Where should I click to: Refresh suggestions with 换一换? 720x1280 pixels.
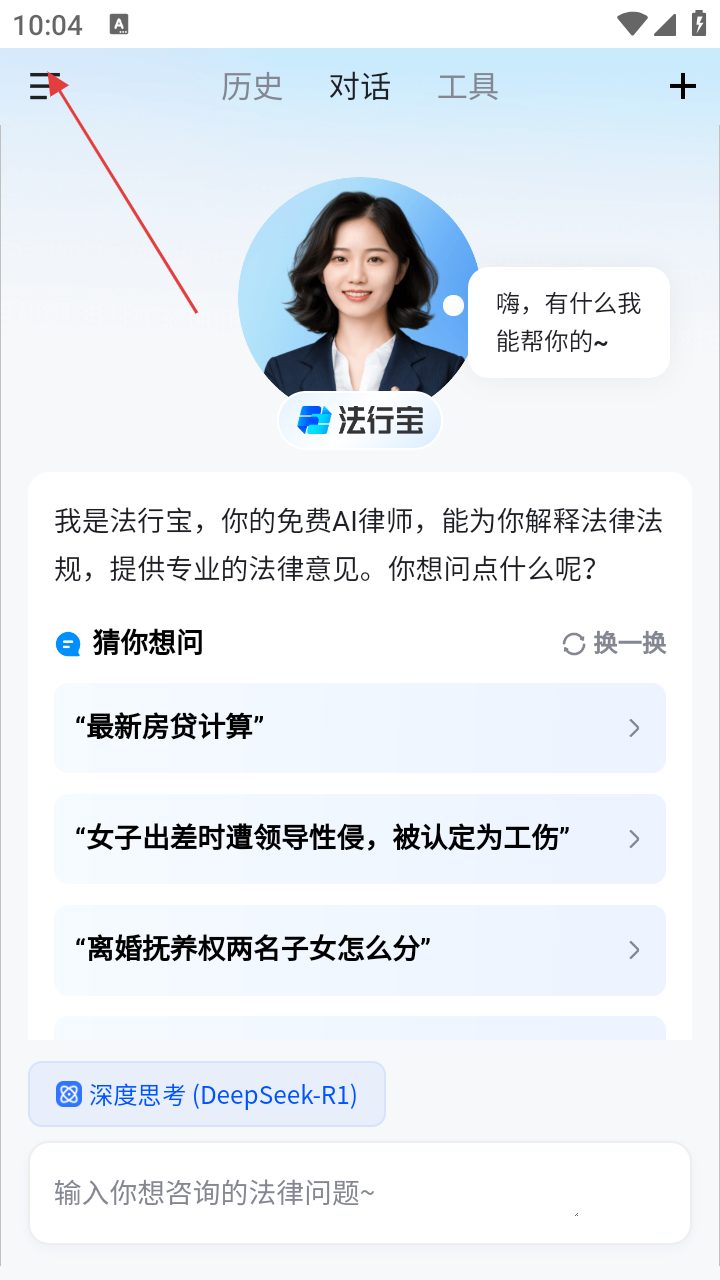coord(615,643)
